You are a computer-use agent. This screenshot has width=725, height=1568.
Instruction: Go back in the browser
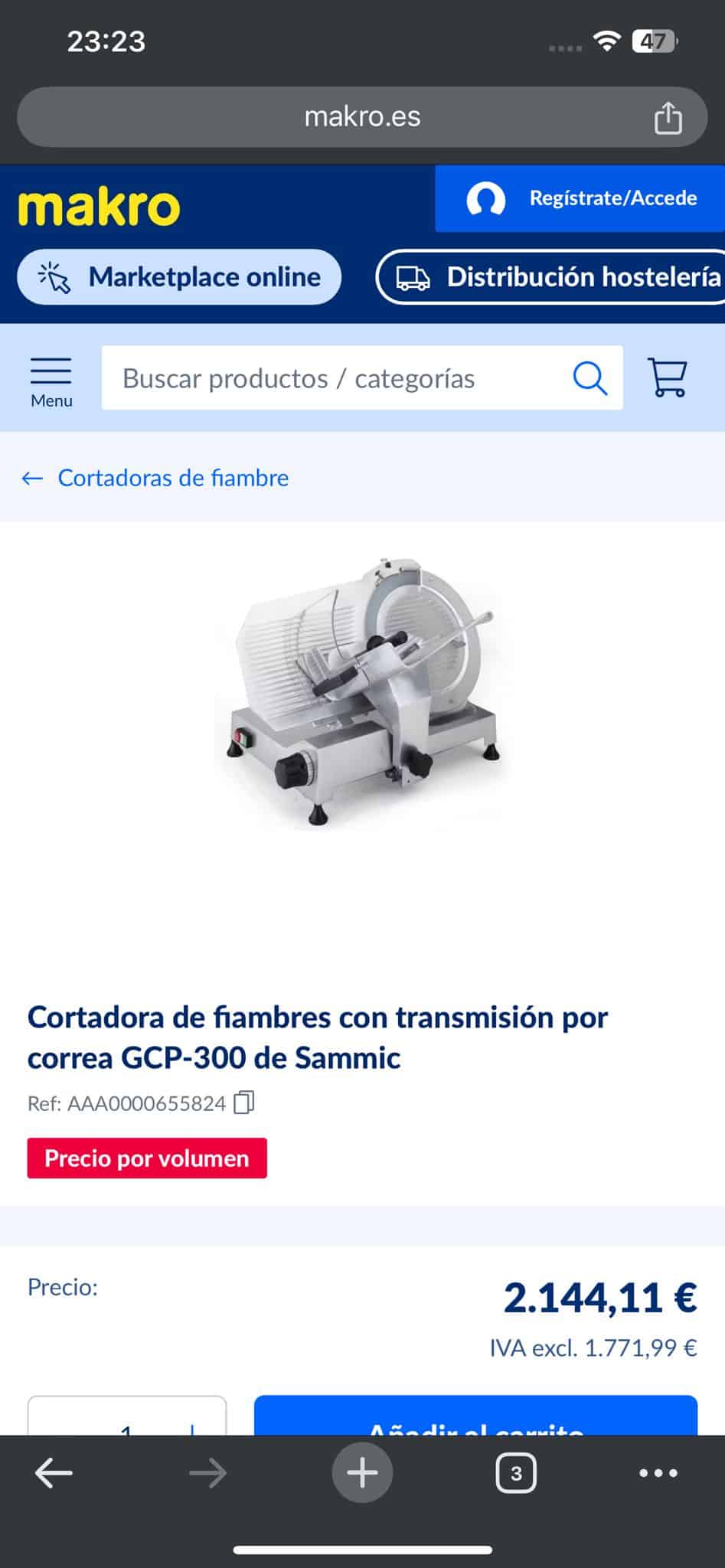54,1472
